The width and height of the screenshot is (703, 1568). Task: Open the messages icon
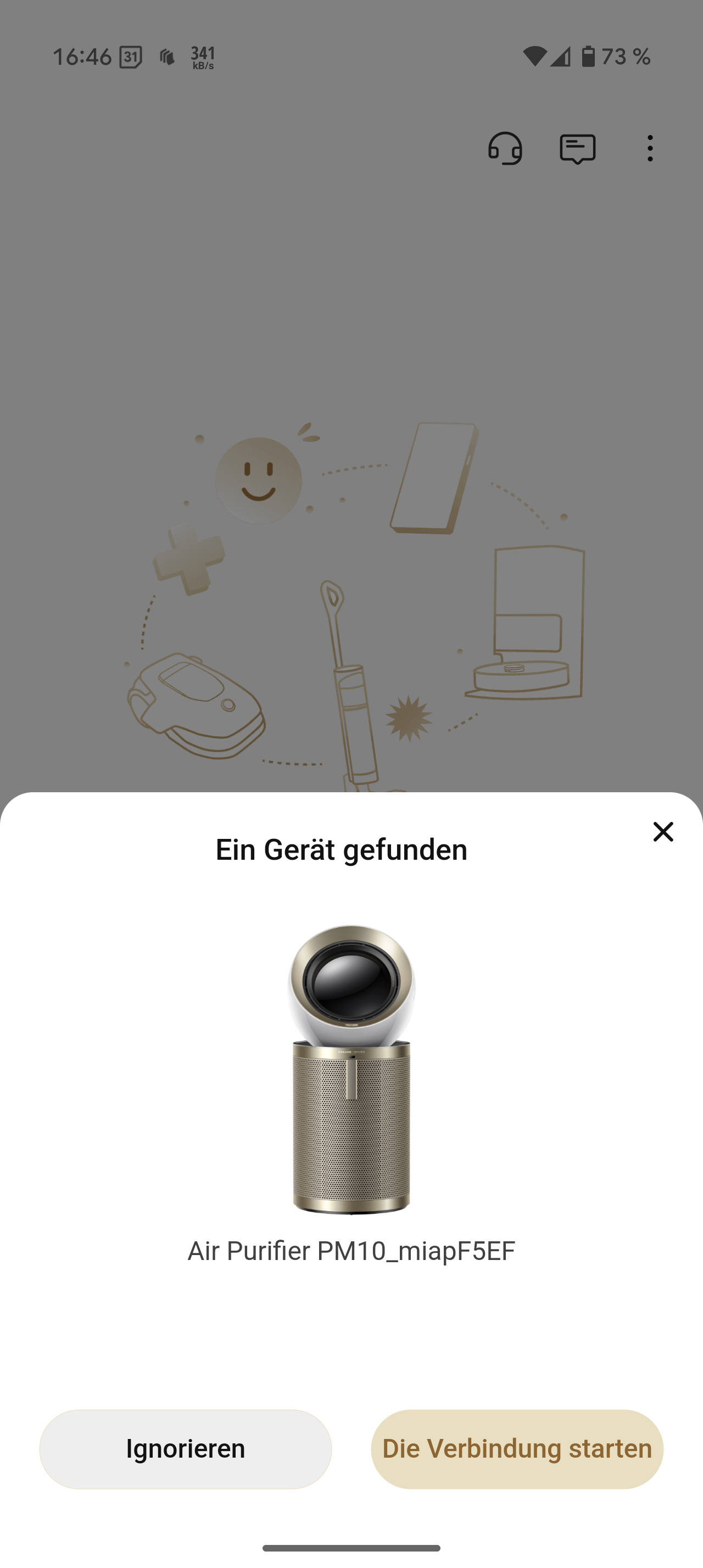click(577, 149)
